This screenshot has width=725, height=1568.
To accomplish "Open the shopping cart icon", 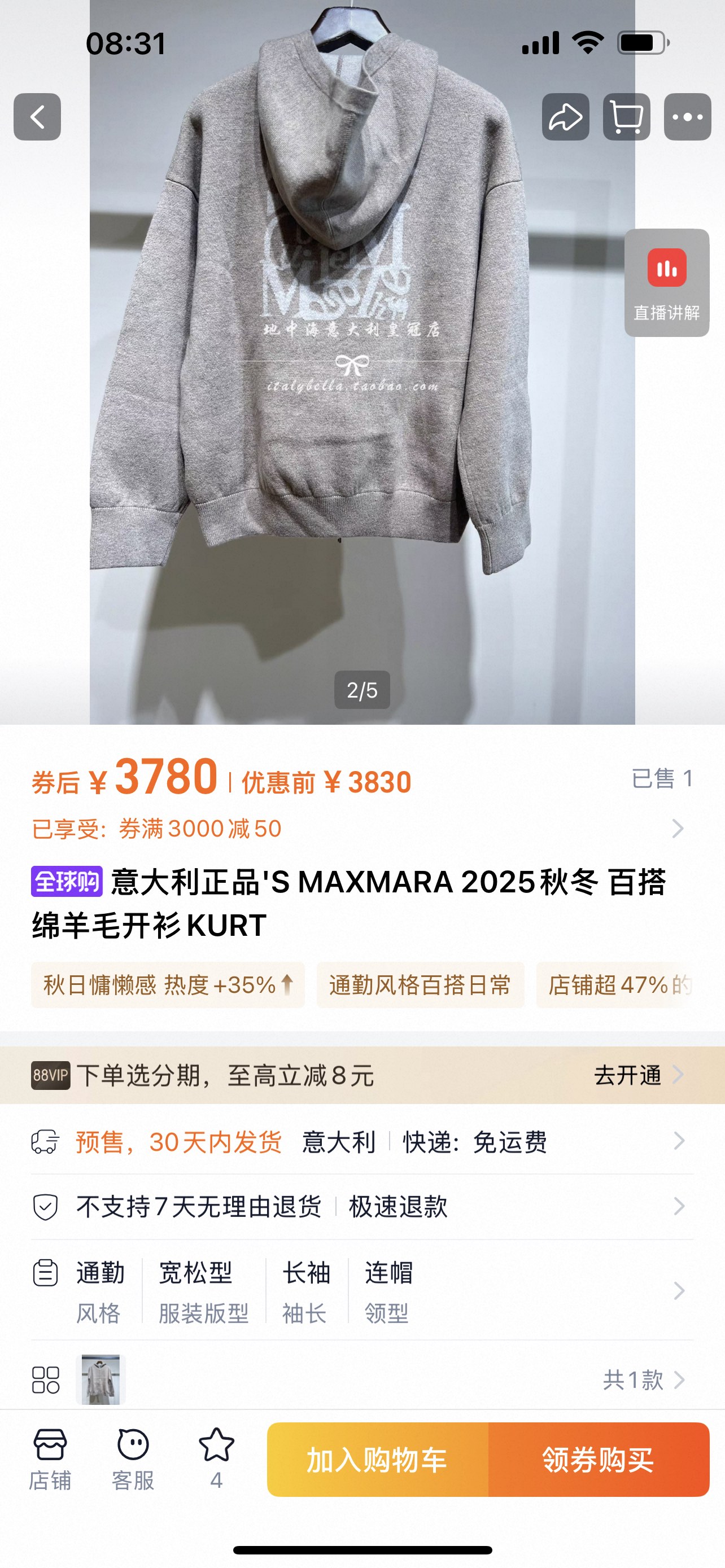I will 626,117.
